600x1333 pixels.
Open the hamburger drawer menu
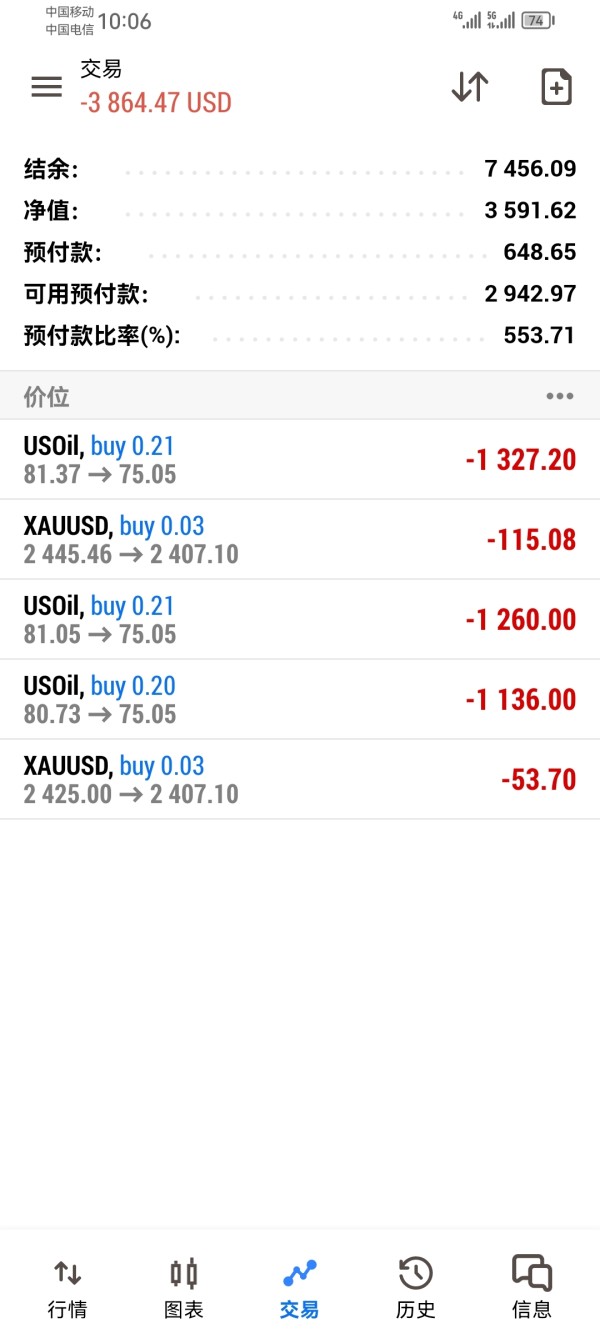[x=46, y=87]
